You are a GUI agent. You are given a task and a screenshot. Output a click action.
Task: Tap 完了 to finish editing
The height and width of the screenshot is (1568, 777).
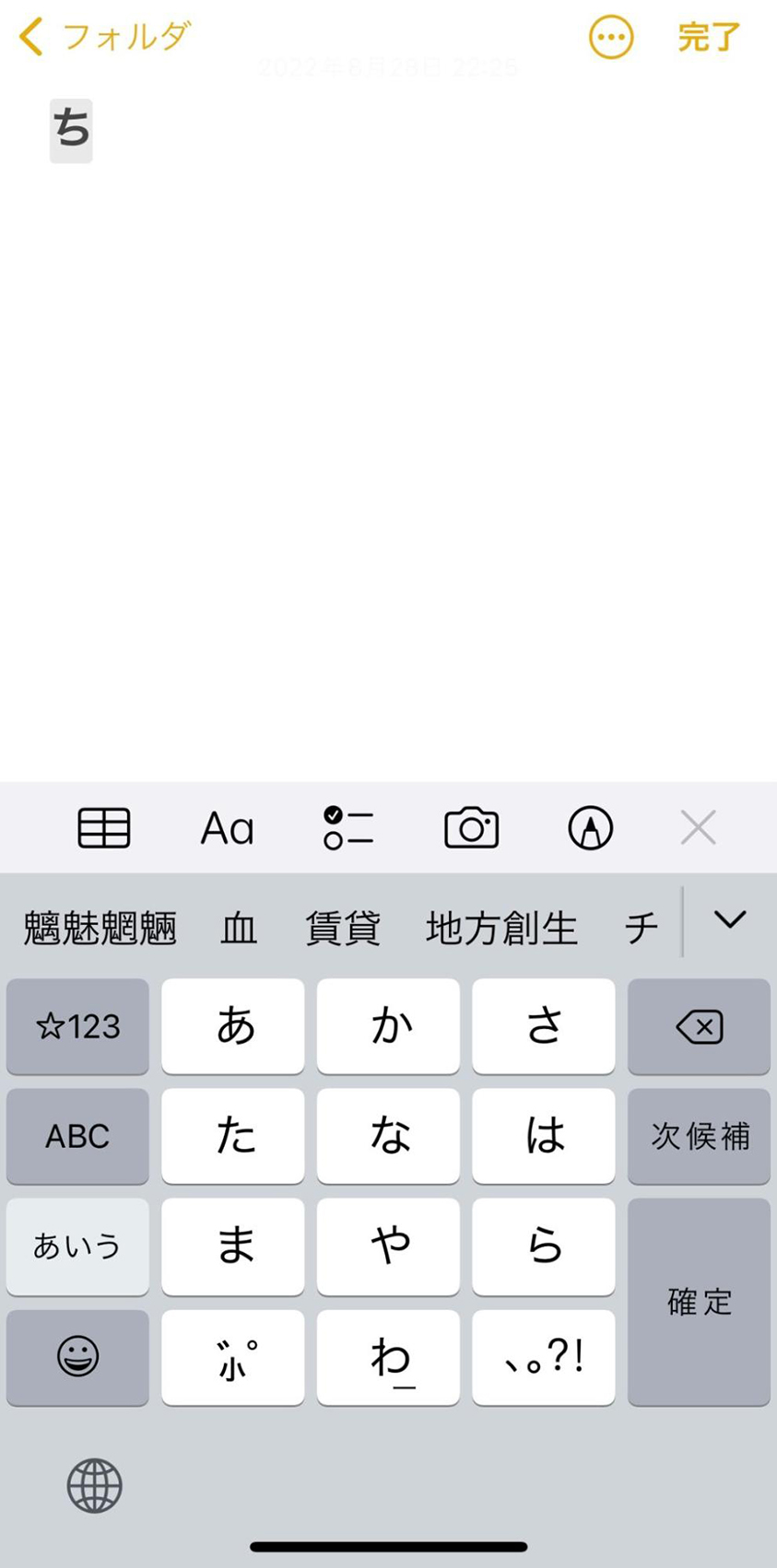click(708, 38)
